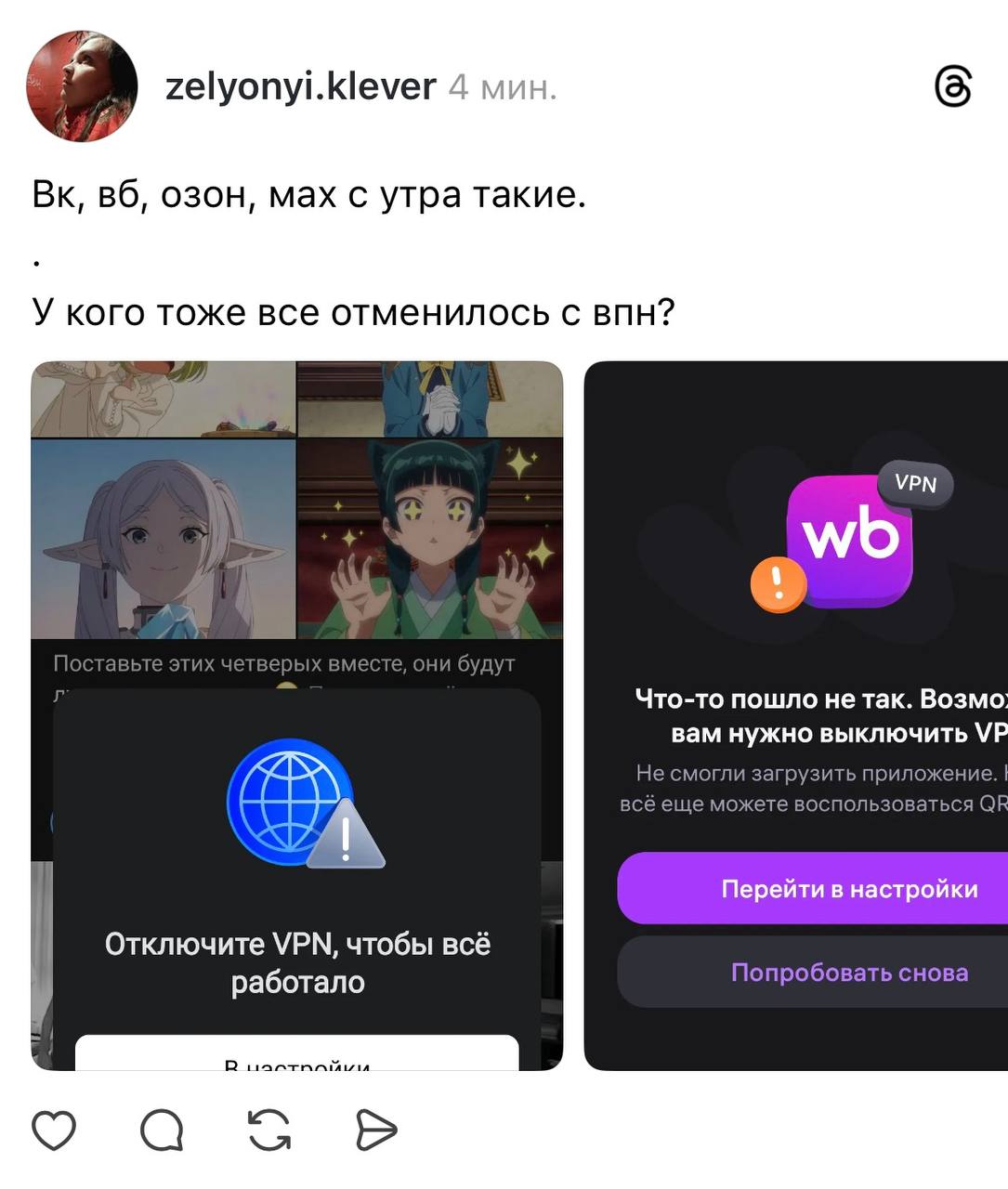Repost this thread

click(269, 1130)
